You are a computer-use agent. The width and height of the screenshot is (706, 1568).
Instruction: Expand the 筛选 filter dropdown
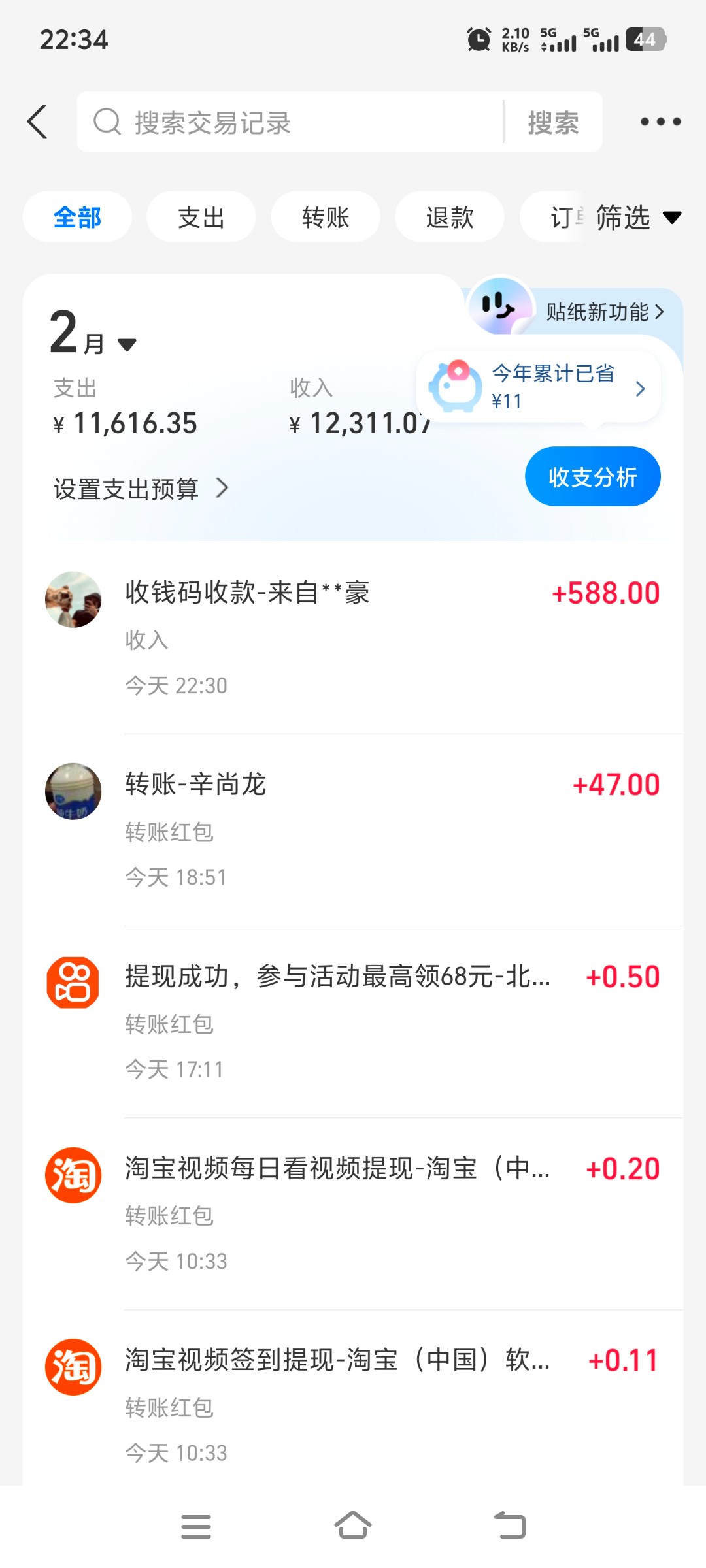pos(637,218)
